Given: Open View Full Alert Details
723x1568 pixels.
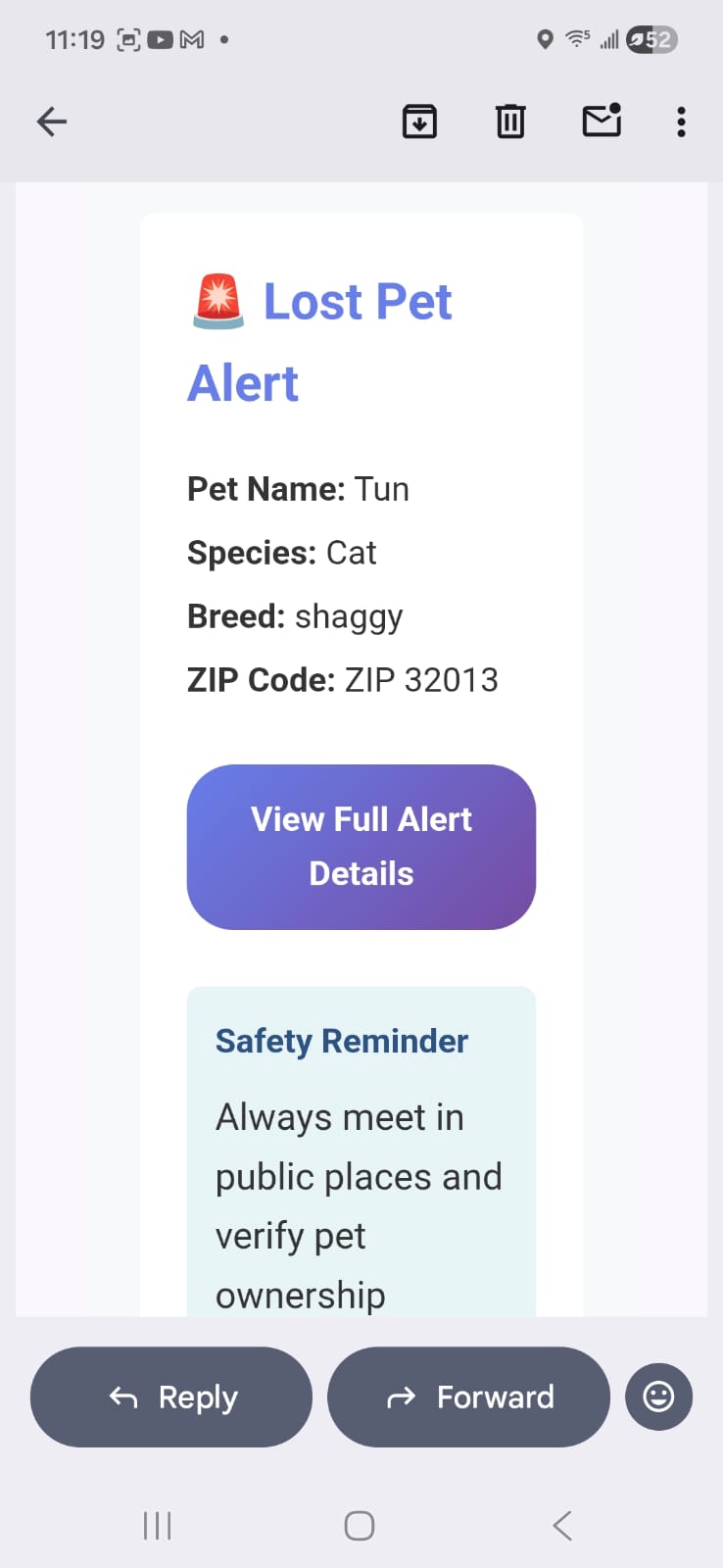Looking at the screenshot, I should 361,847.
